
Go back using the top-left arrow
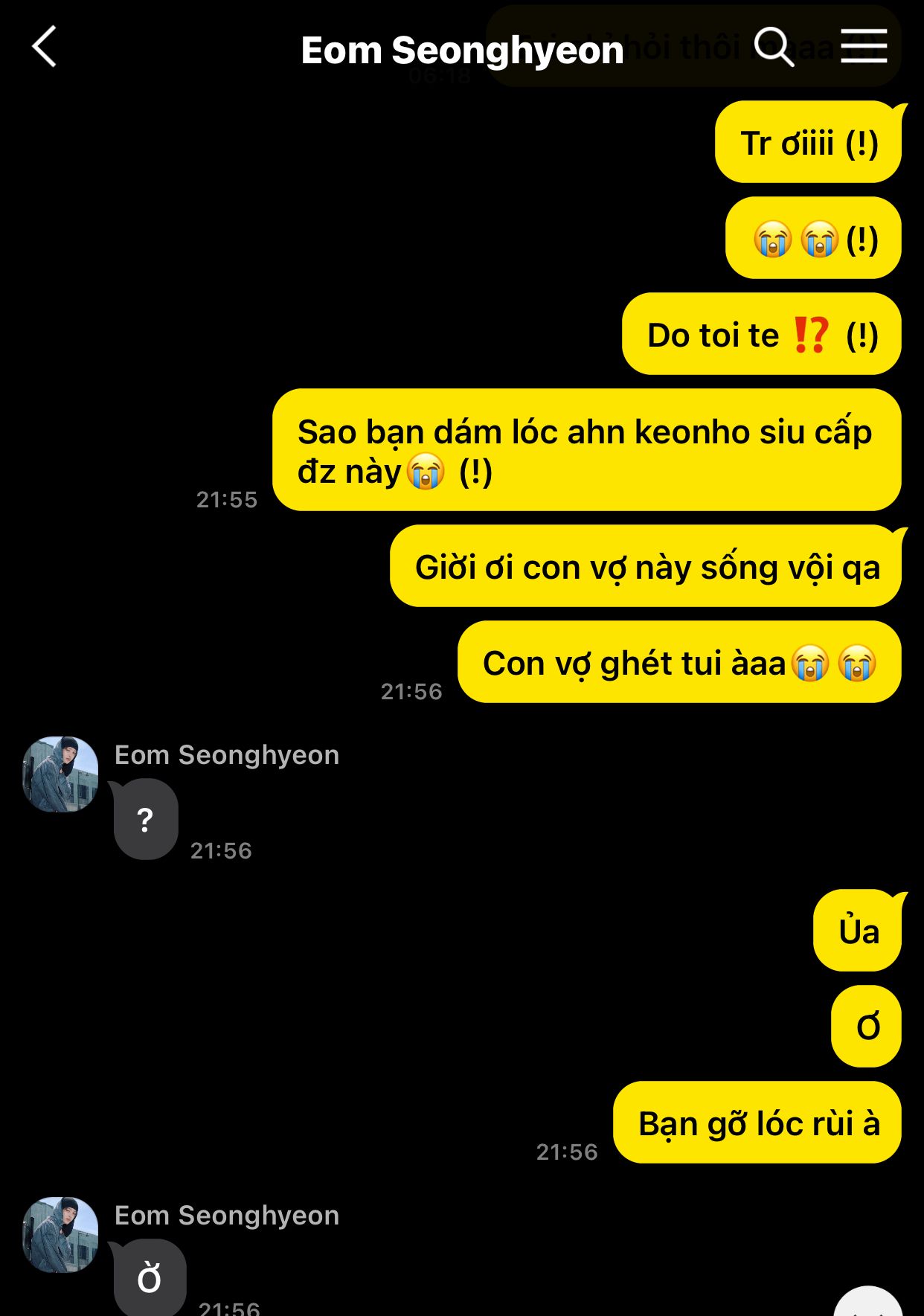45,47
